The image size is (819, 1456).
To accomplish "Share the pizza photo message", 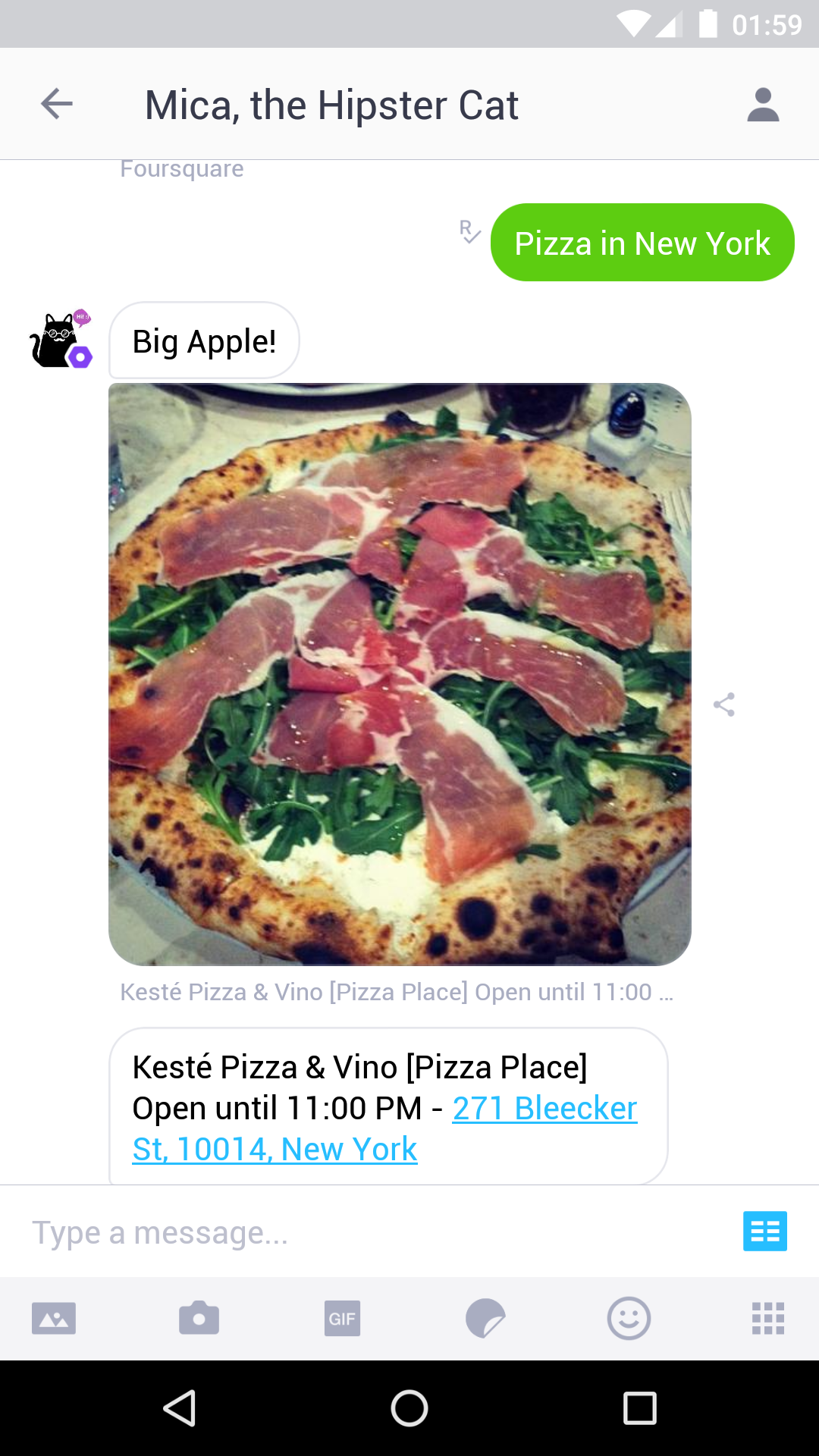I will click(x=724, y=704).
